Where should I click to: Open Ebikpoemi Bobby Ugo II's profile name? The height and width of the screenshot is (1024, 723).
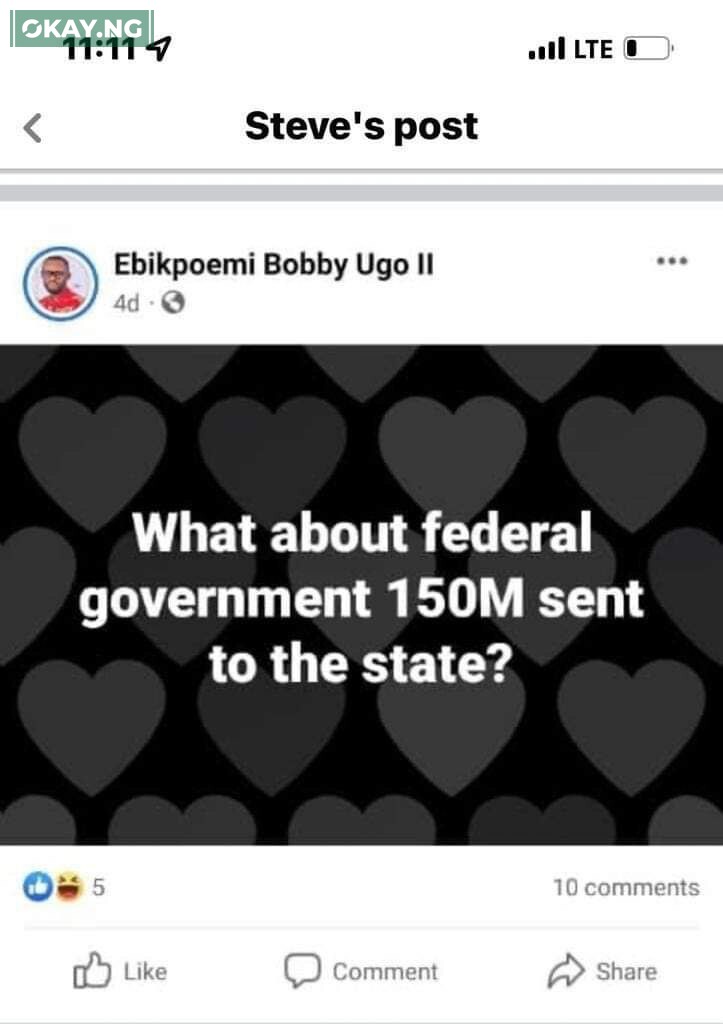click(274, 265)
